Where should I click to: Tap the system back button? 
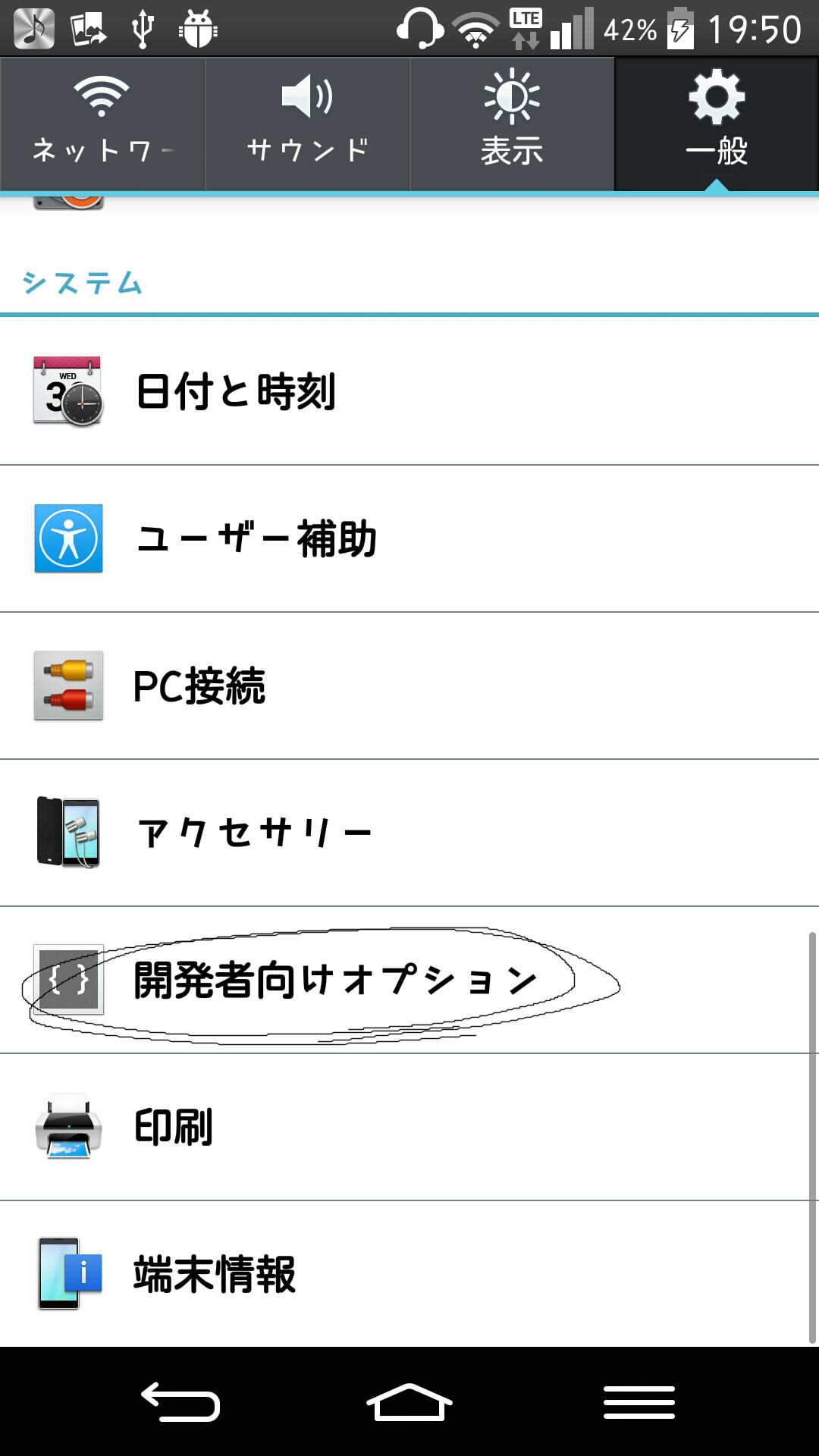click(x=180, y=1401)
